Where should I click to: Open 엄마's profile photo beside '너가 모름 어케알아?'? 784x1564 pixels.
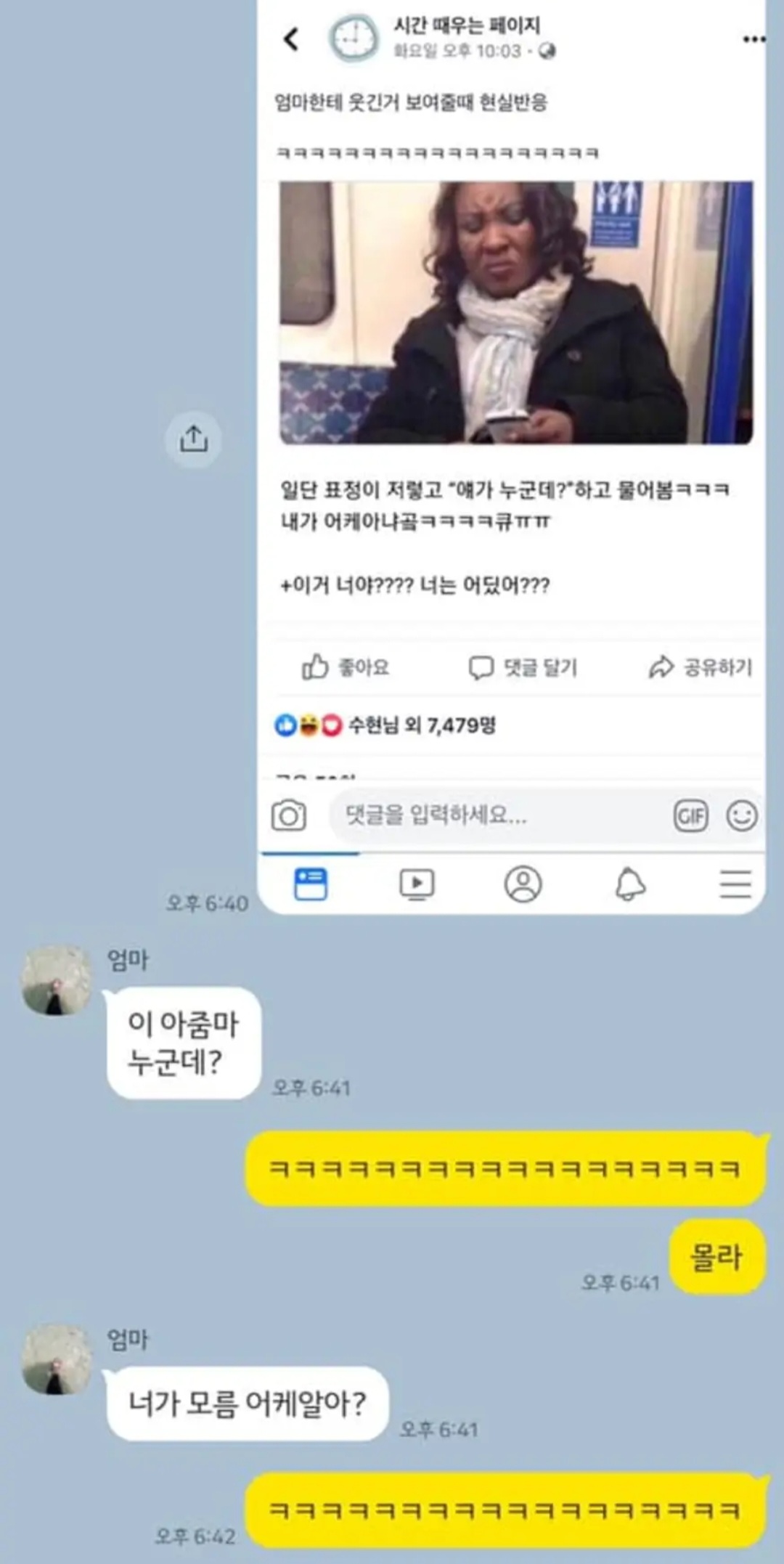[x=57, y=1359]
